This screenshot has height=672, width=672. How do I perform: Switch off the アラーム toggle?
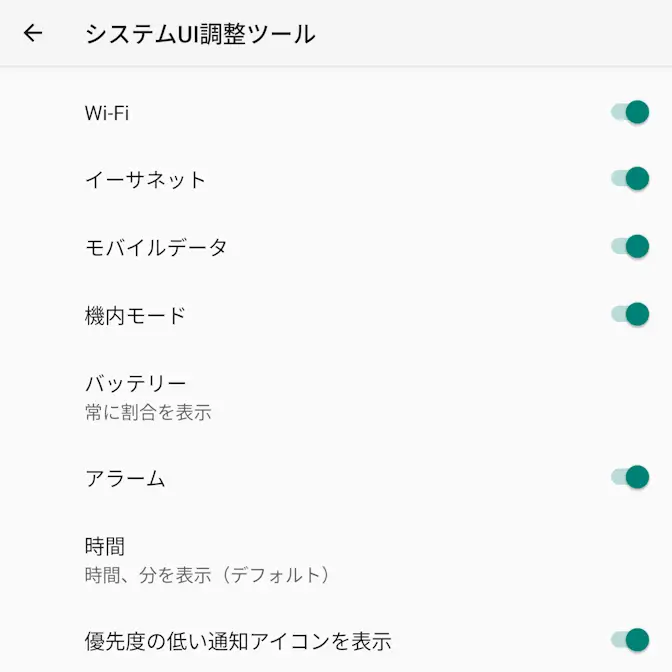click(630, 477)
